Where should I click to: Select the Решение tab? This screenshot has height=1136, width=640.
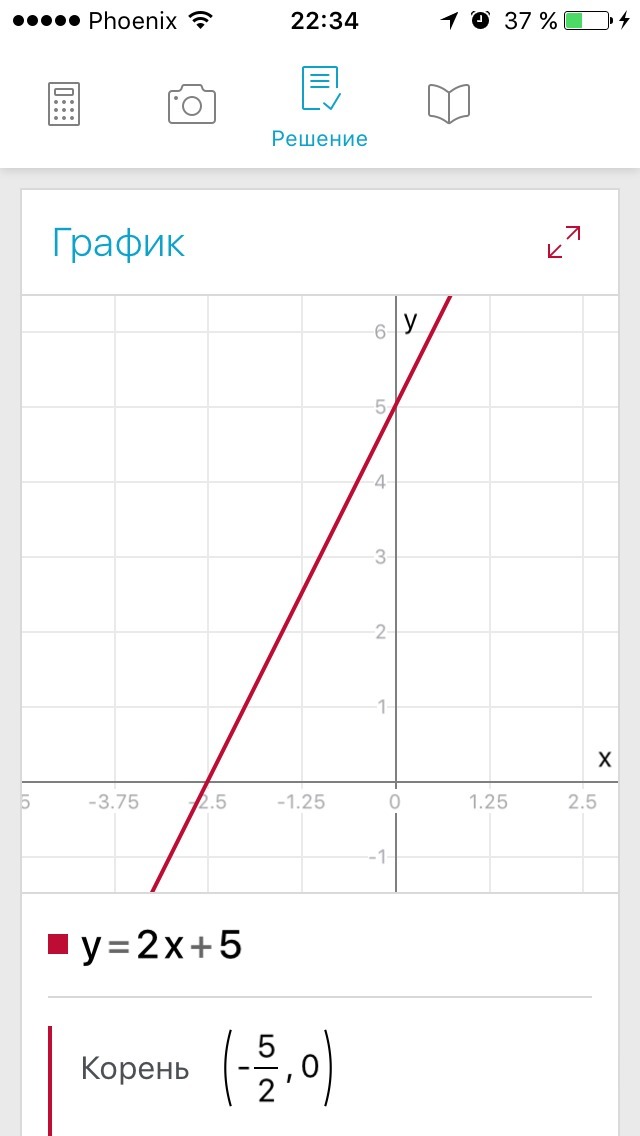click(320, 106)
